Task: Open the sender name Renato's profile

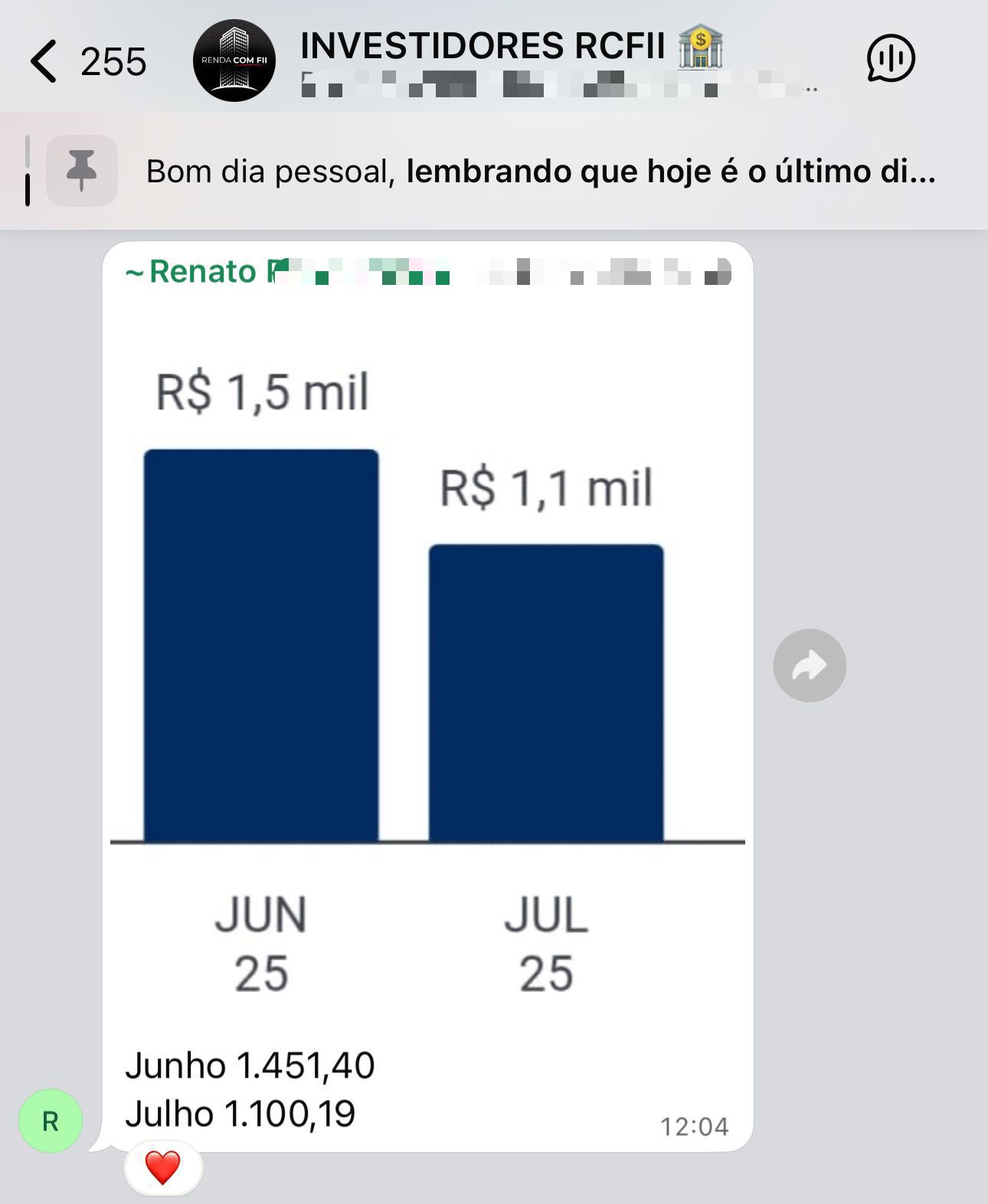Action: [201, 272]
